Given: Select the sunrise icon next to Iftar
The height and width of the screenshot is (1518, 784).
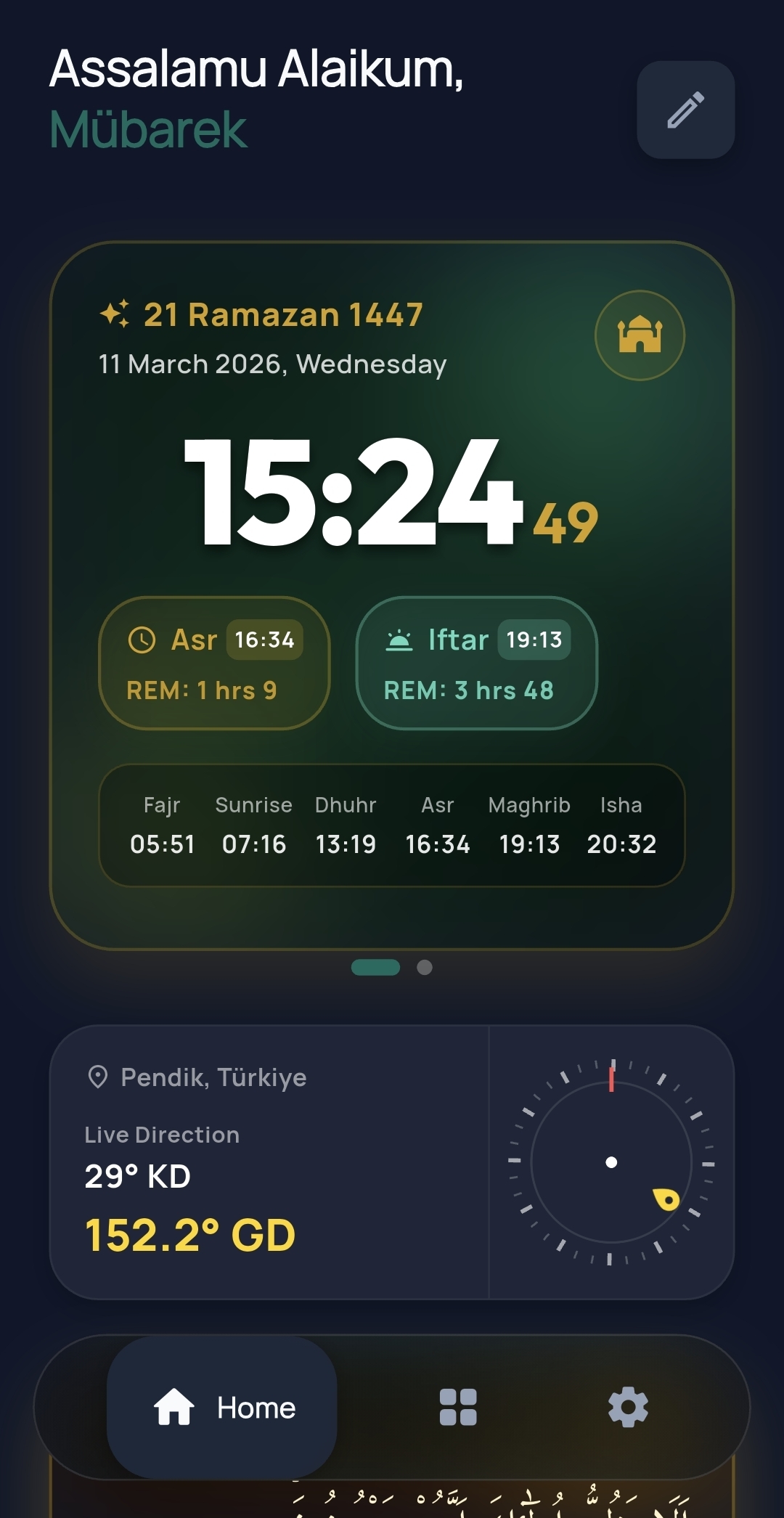Looking at the screenshot, I should pos(398,640).
